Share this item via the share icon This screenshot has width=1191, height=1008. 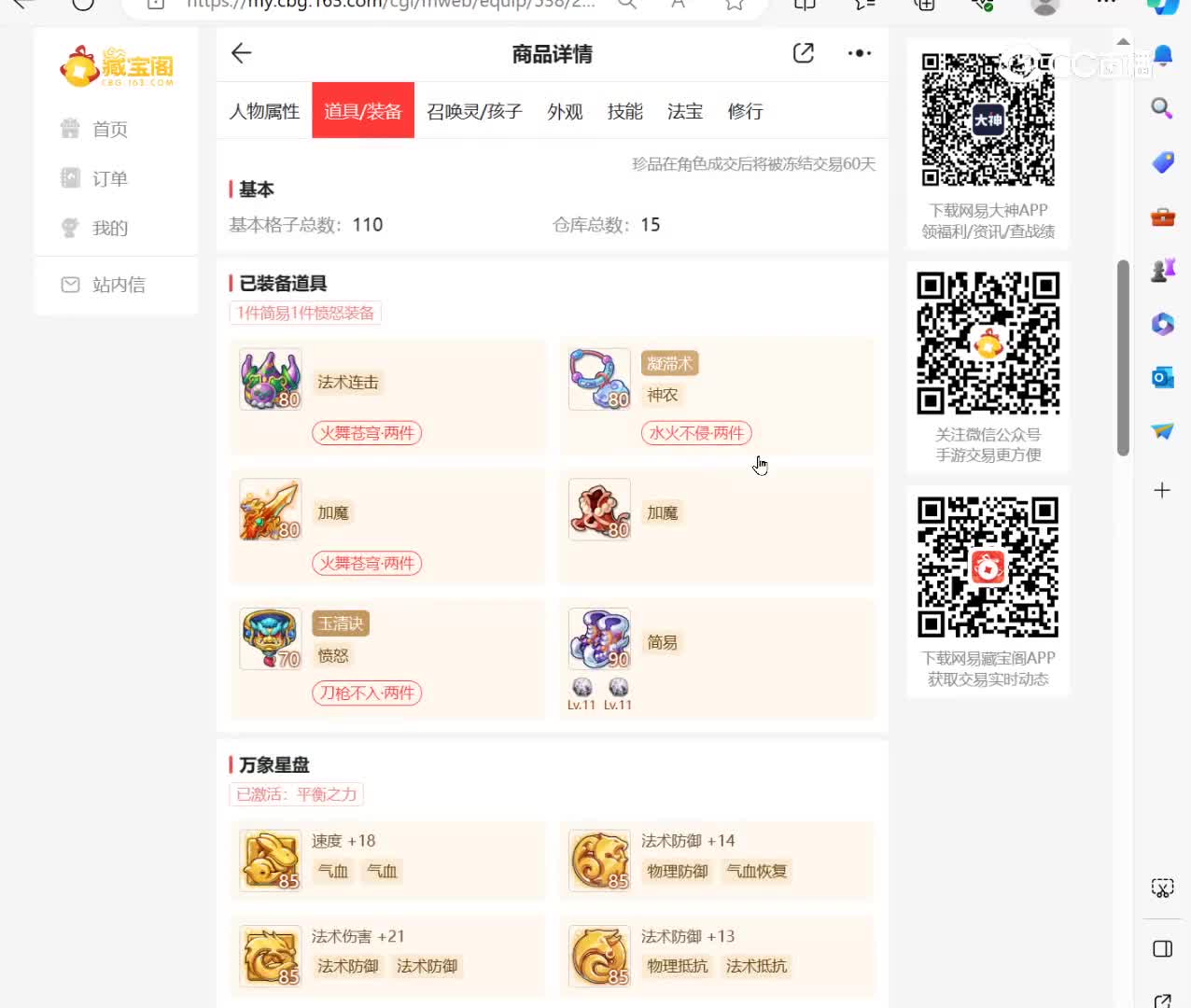pyautogui.click(x=803, y=53)
